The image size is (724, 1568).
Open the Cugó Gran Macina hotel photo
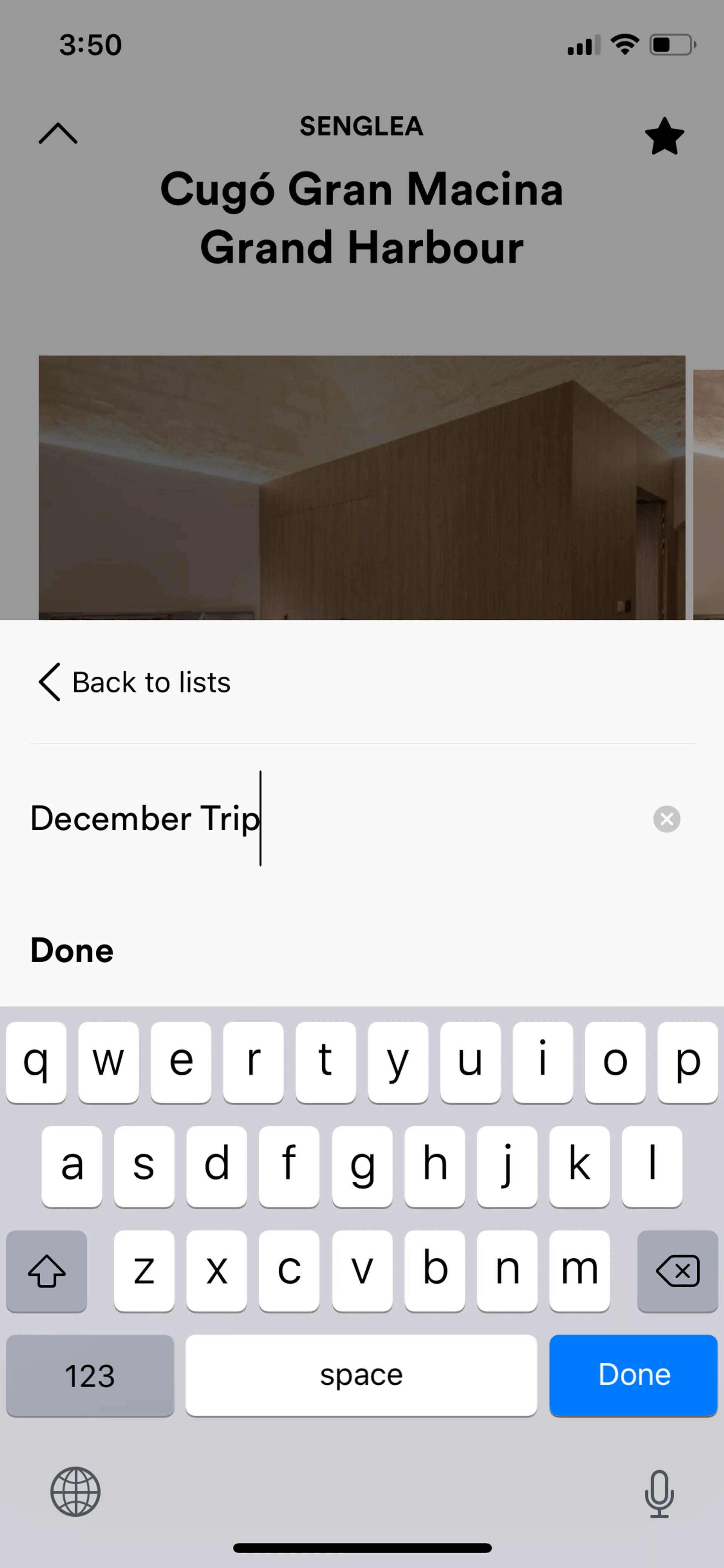click(361, 487)
